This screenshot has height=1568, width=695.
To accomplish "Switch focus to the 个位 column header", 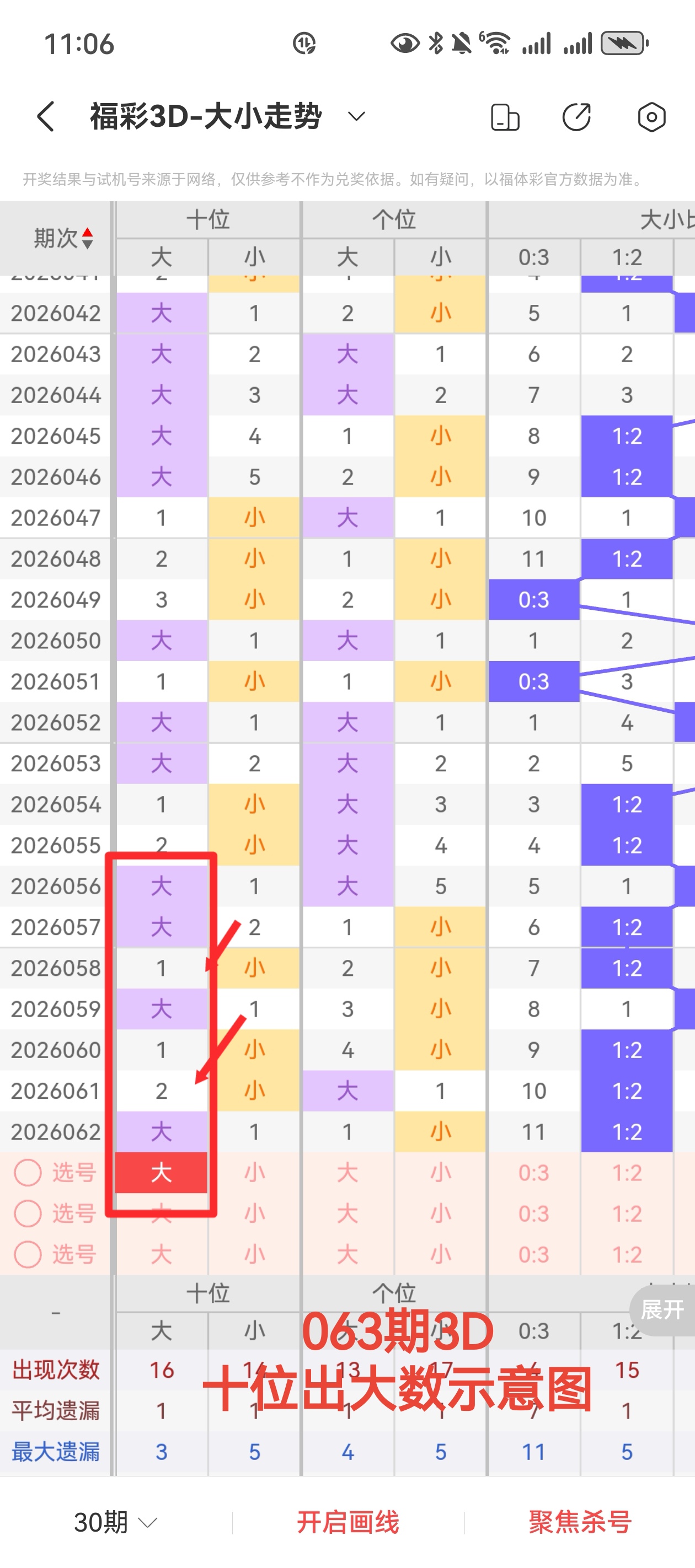I will click(394, 220).
